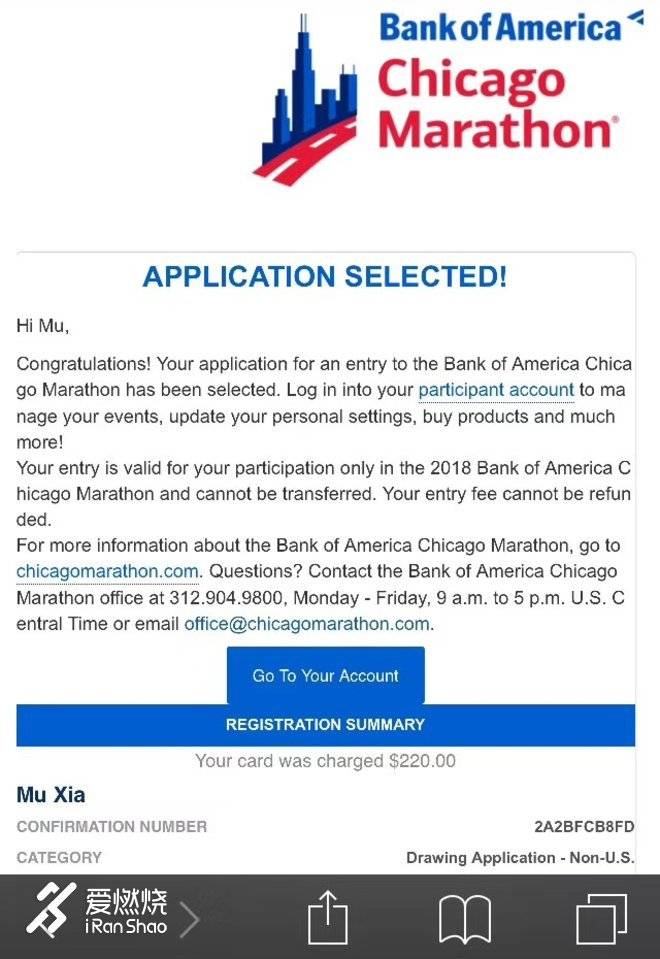
Task: Open the bookmarks book icon
Action: click(465, 918)
